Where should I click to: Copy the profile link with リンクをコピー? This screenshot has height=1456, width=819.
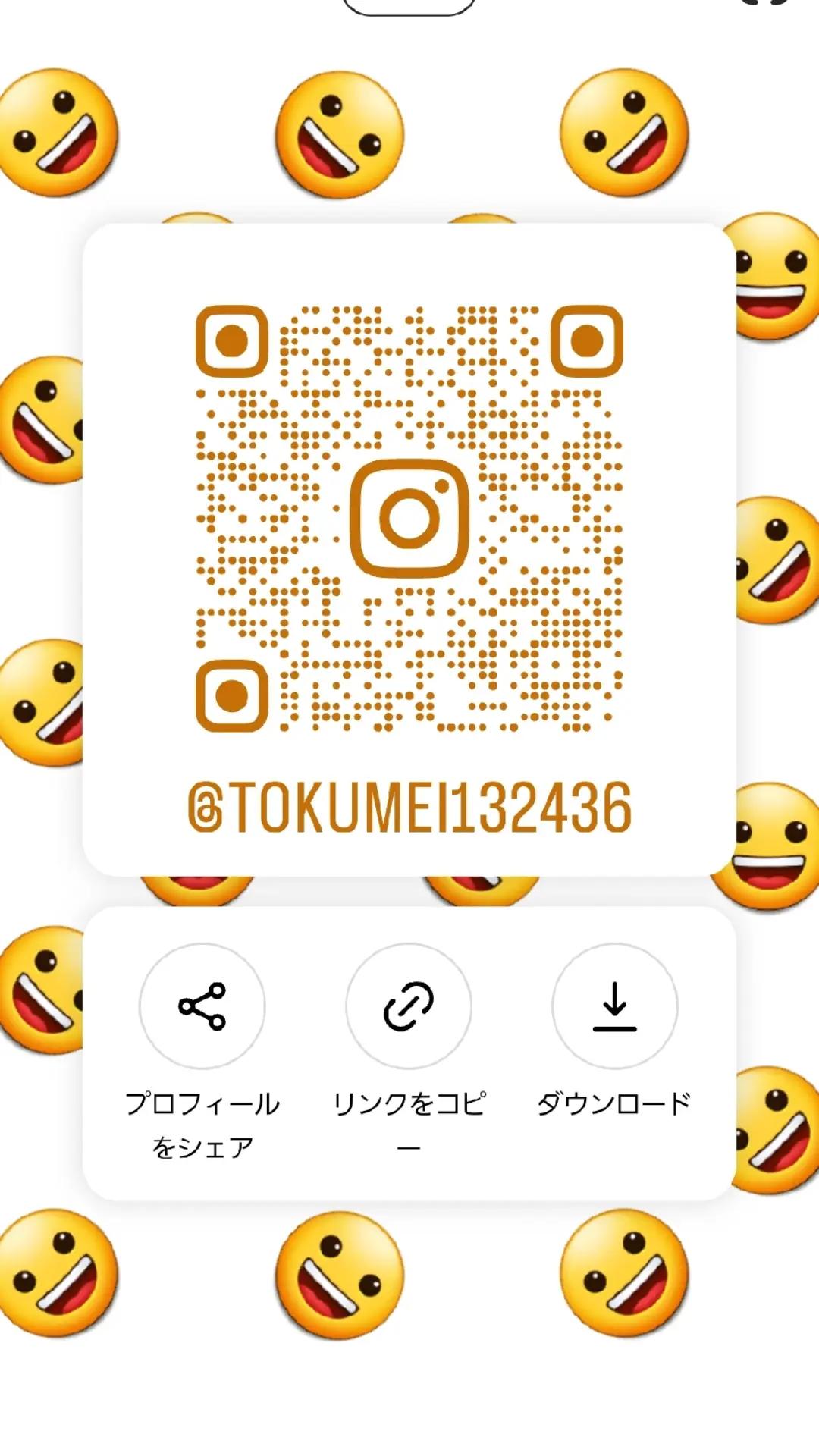[408, 1006]
